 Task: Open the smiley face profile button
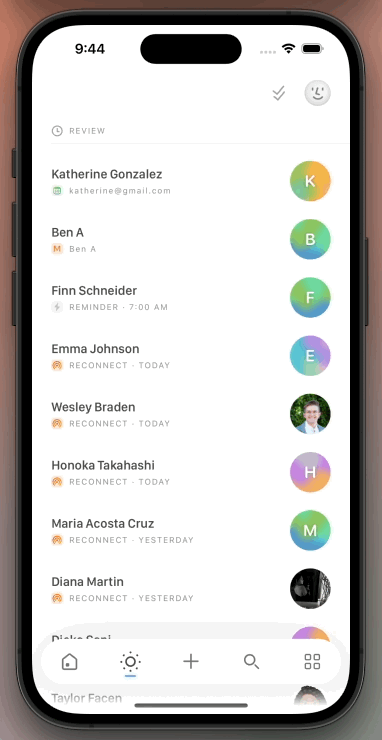[317, 93]
